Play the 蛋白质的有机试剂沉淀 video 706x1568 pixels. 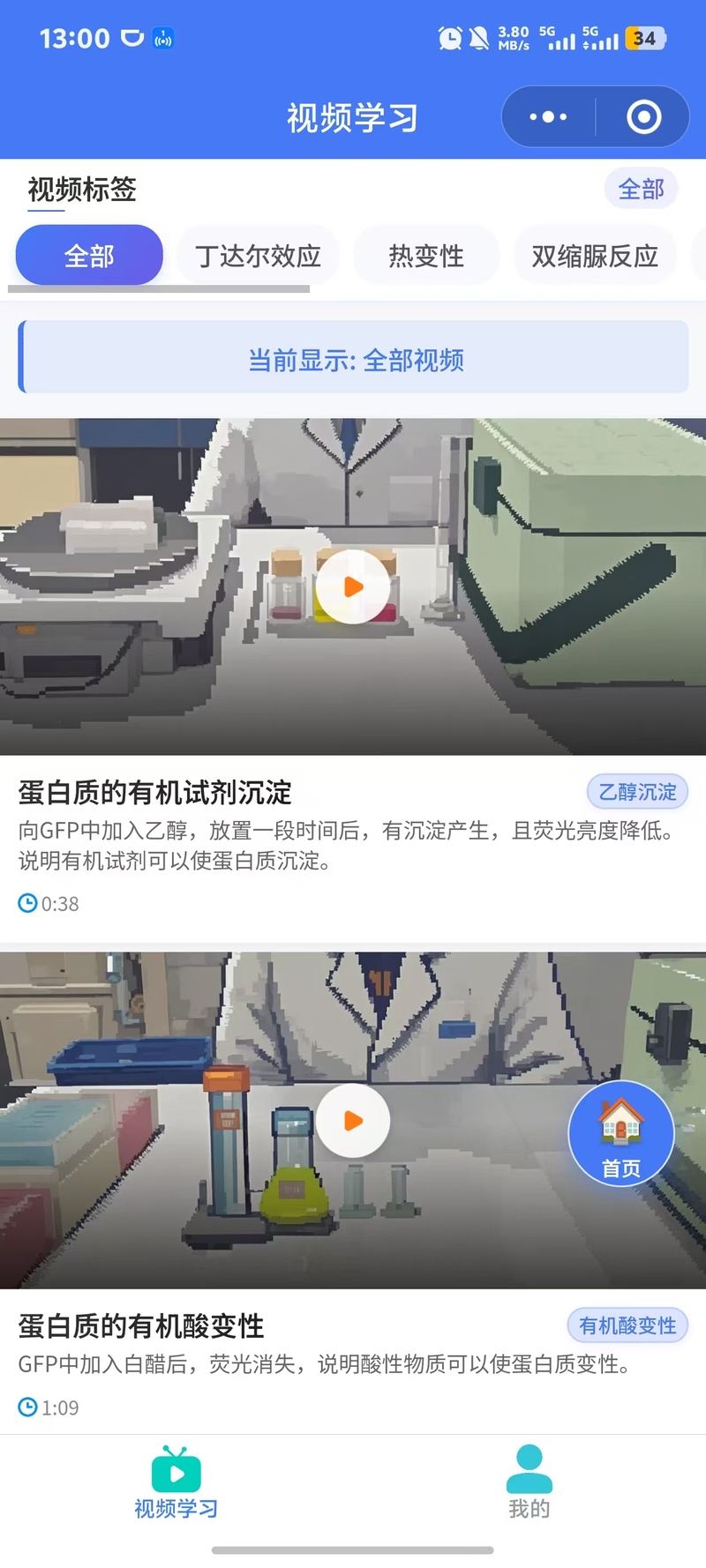pos(353,586)
